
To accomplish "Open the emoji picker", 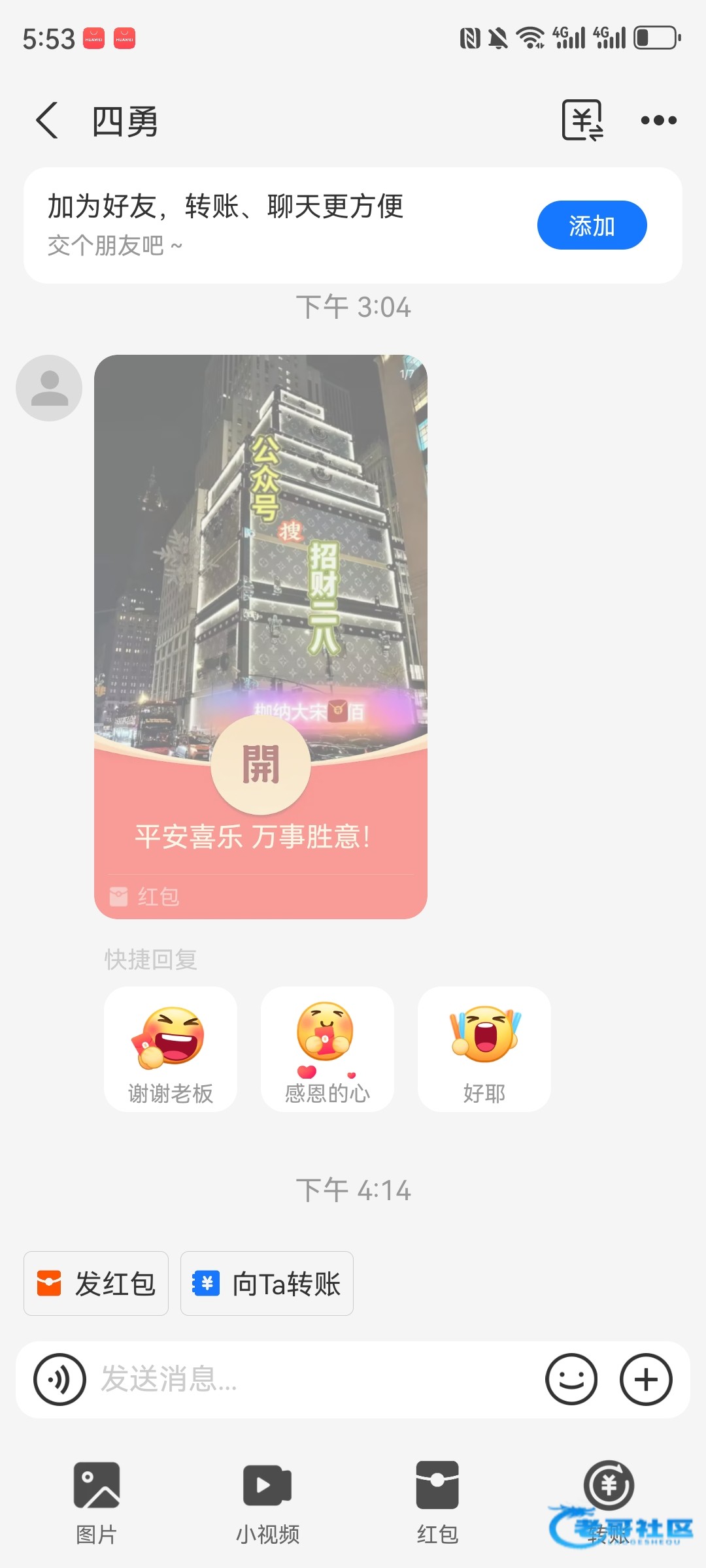I will (x=571, y=1379).
